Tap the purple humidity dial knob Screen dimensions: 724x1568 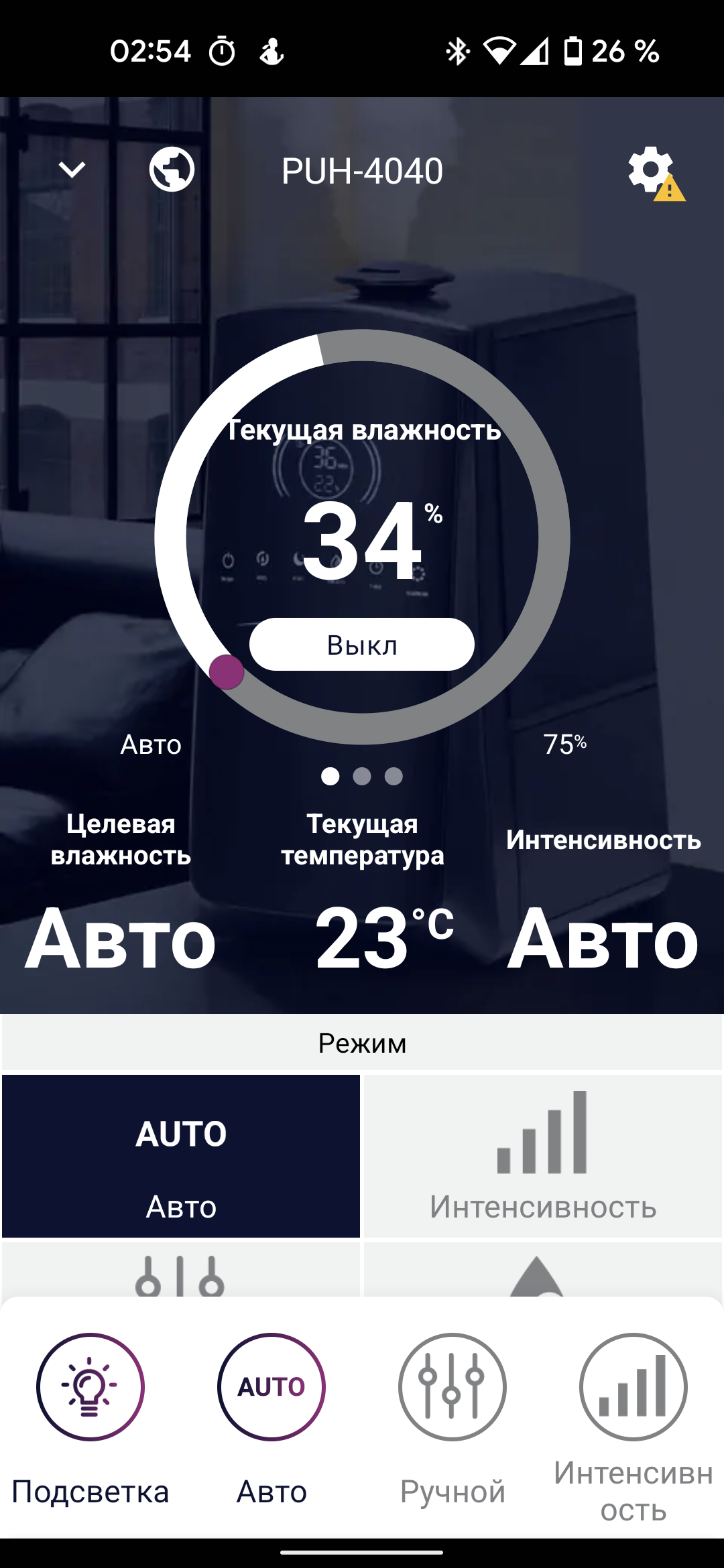pyautogui.click(x=227, y=671)
